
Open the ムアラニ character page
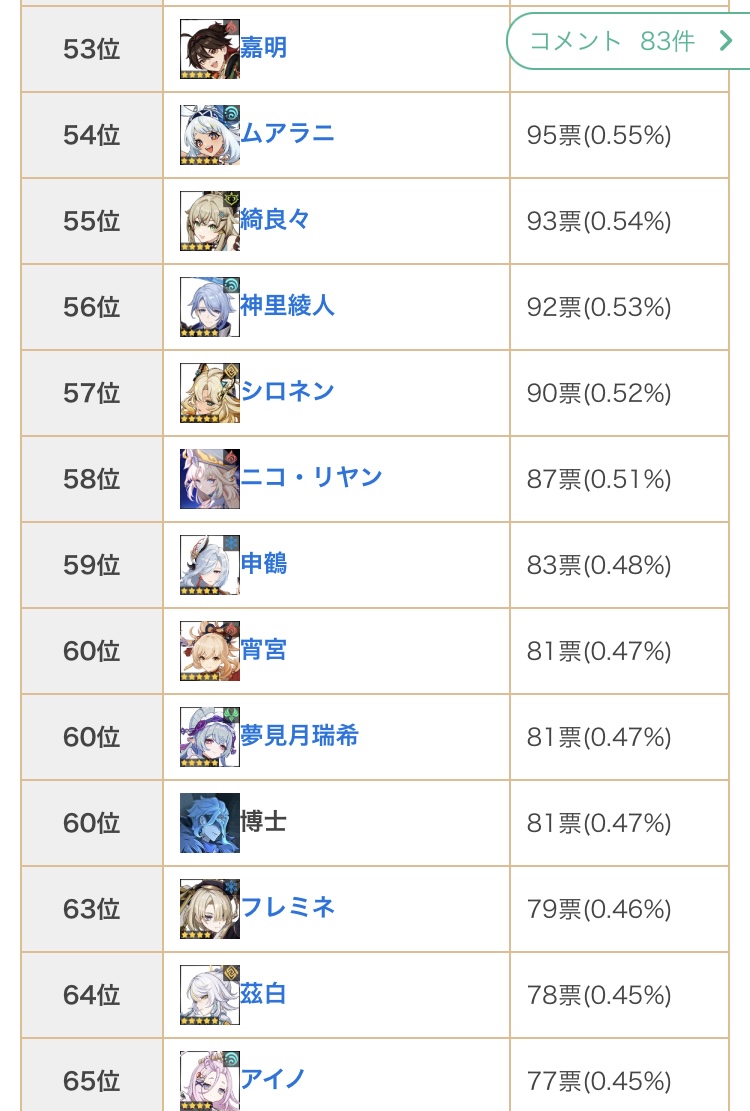pyautogui.click(x=287, y=133)
